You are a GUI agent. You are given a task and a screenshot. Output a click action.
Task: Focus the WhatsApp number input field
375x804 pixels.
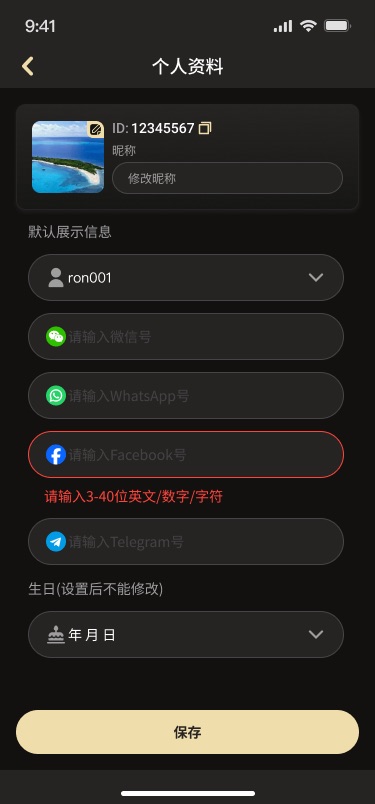pos(186,395)
